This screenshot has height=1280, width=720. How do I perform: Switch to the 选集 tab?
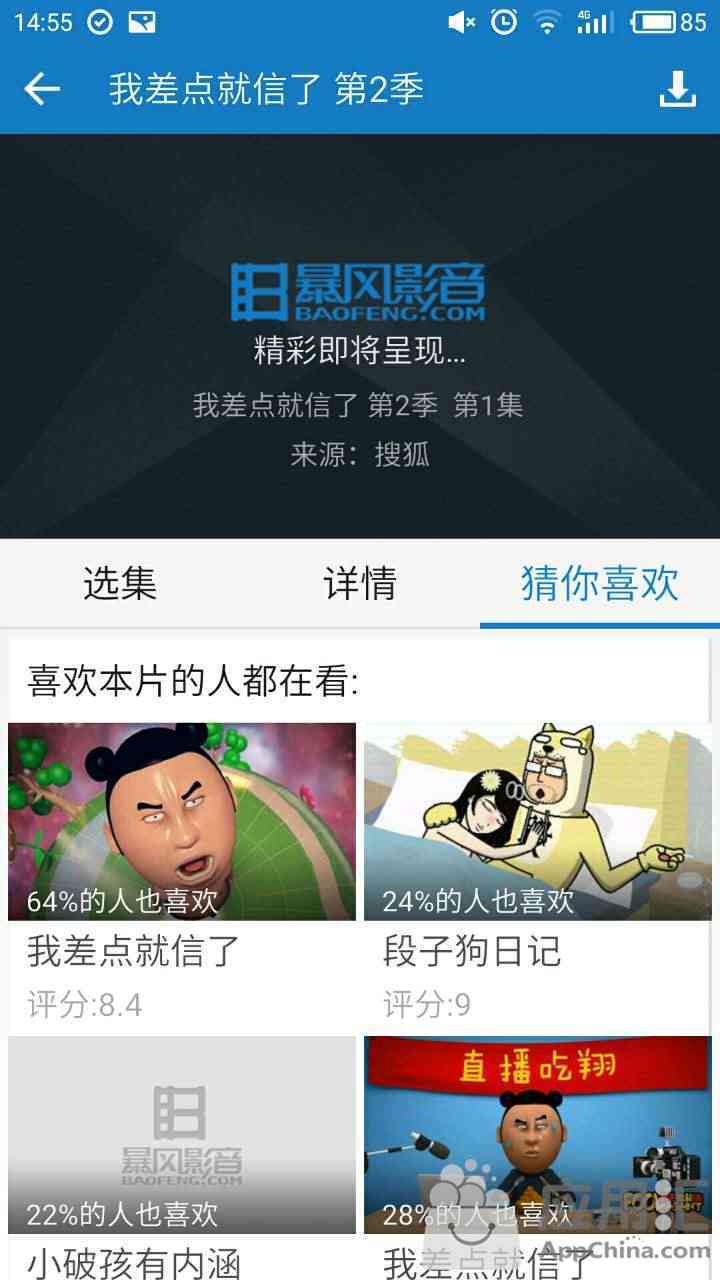coord(120,583)
